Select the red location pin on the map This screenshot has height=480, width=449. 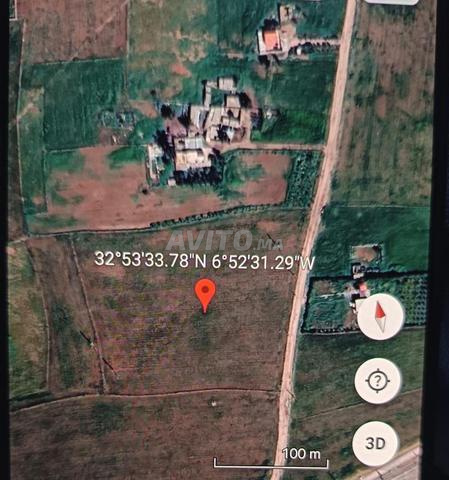[x=205, y=296]
